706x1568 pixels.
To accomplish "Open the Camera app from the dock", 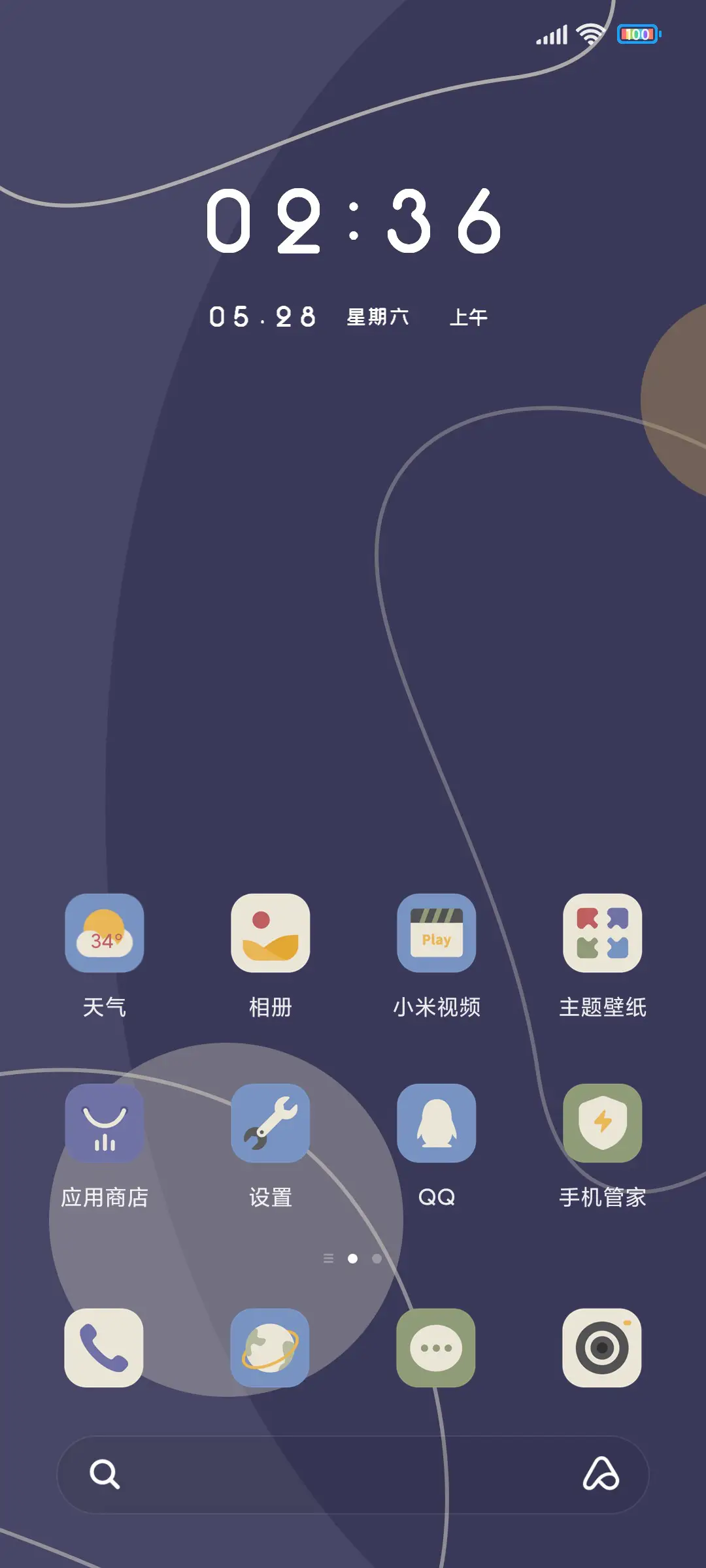I will [602, 1348].
